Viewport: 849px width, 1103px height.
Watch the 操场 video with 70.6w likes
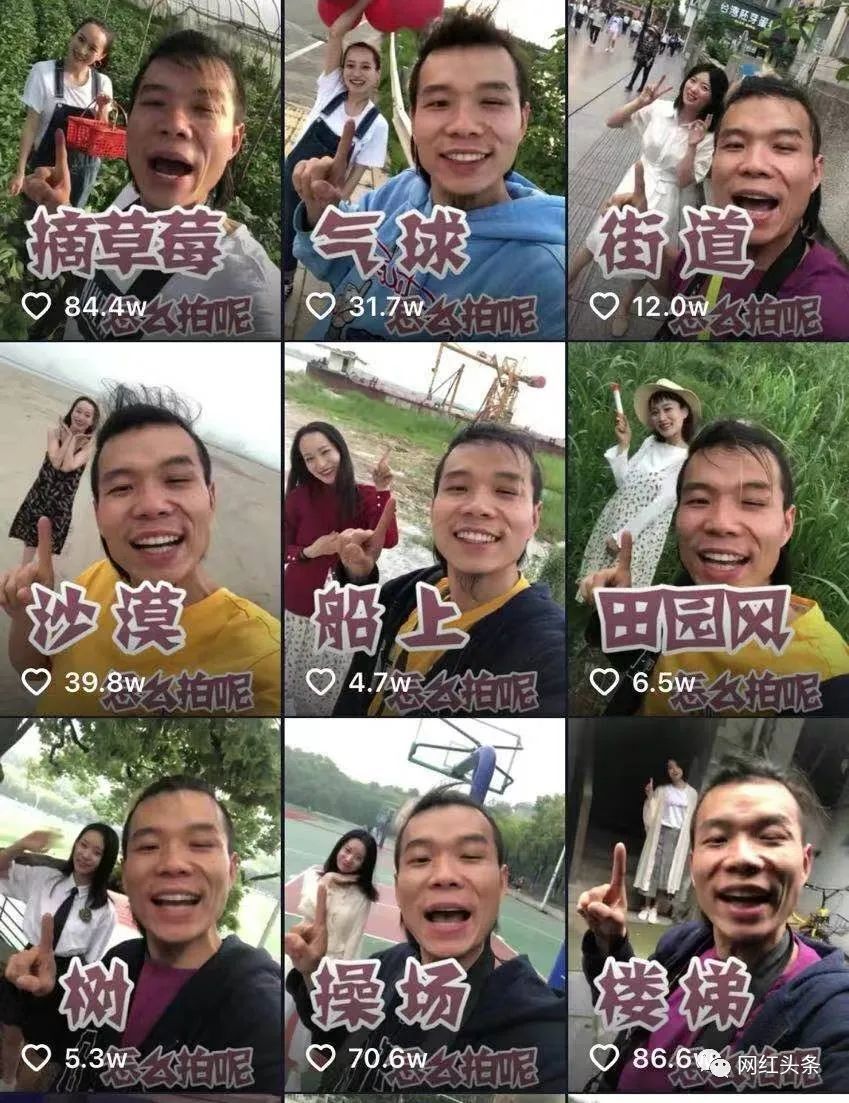pos(424,905)
